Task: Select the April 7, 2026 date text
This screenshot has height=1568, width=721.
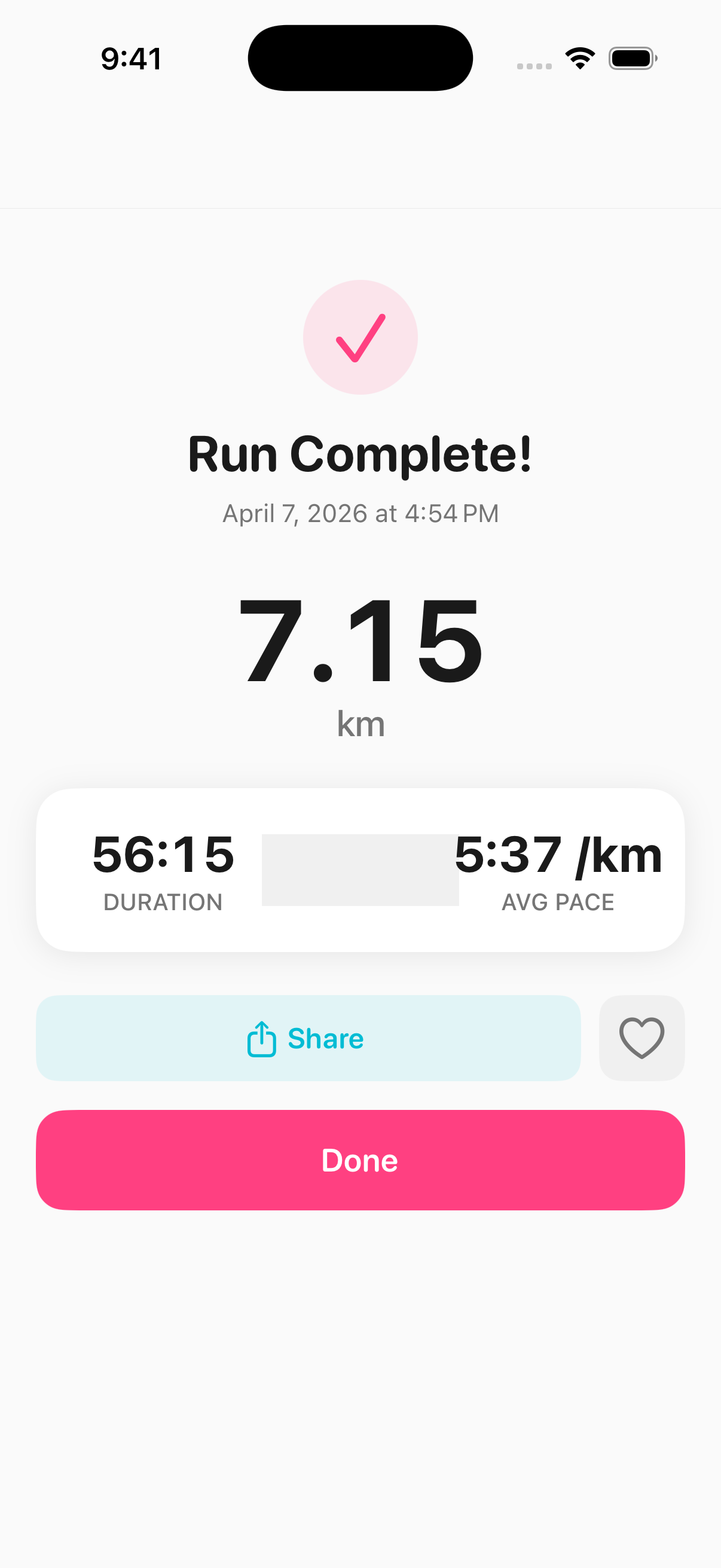Action: (x=360, y=513)
